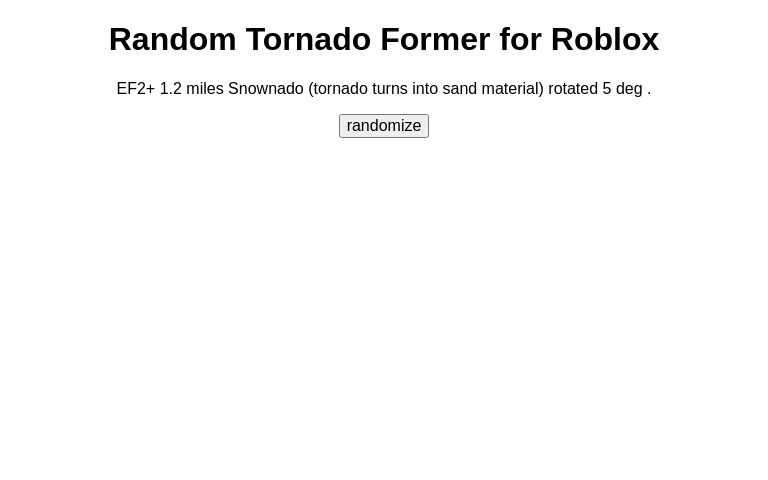Tap the randomize button
Viewport: 768px width, 480px height.
(x=383, y=126)
